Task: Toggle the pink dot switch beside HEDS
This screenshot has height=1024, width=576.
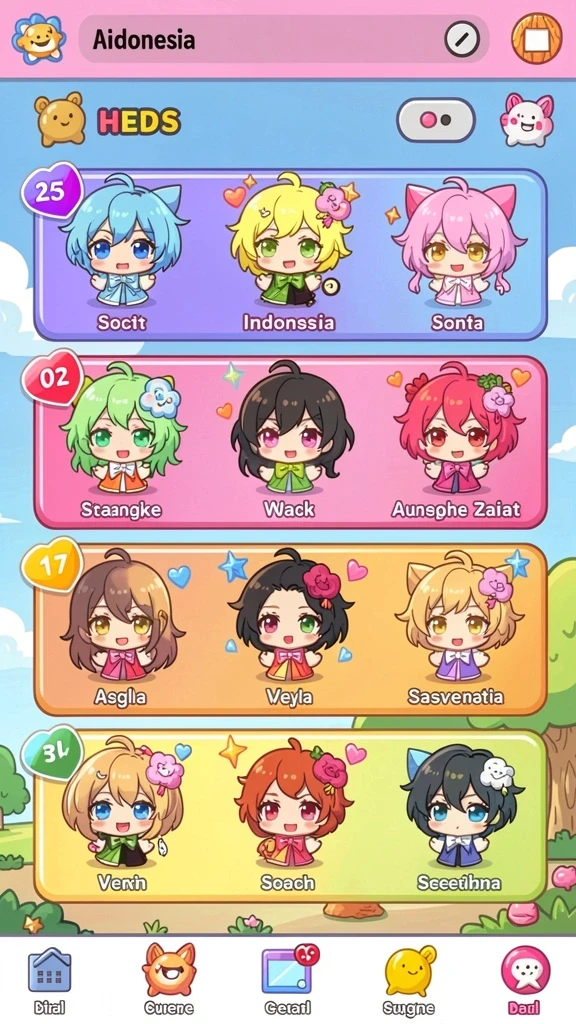Action: tap(436, 120)
